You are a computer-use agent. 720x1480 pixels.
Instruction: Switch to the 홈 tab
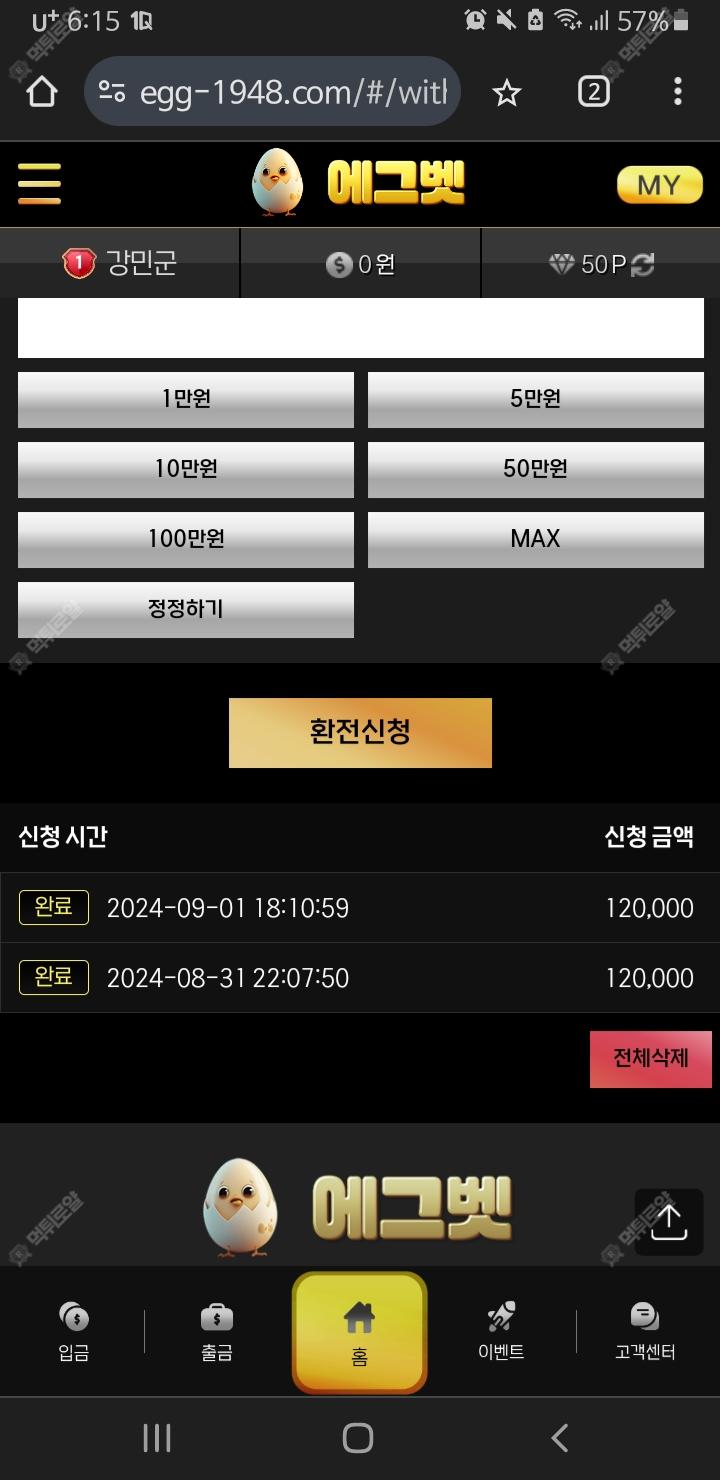click(359, 1333)
